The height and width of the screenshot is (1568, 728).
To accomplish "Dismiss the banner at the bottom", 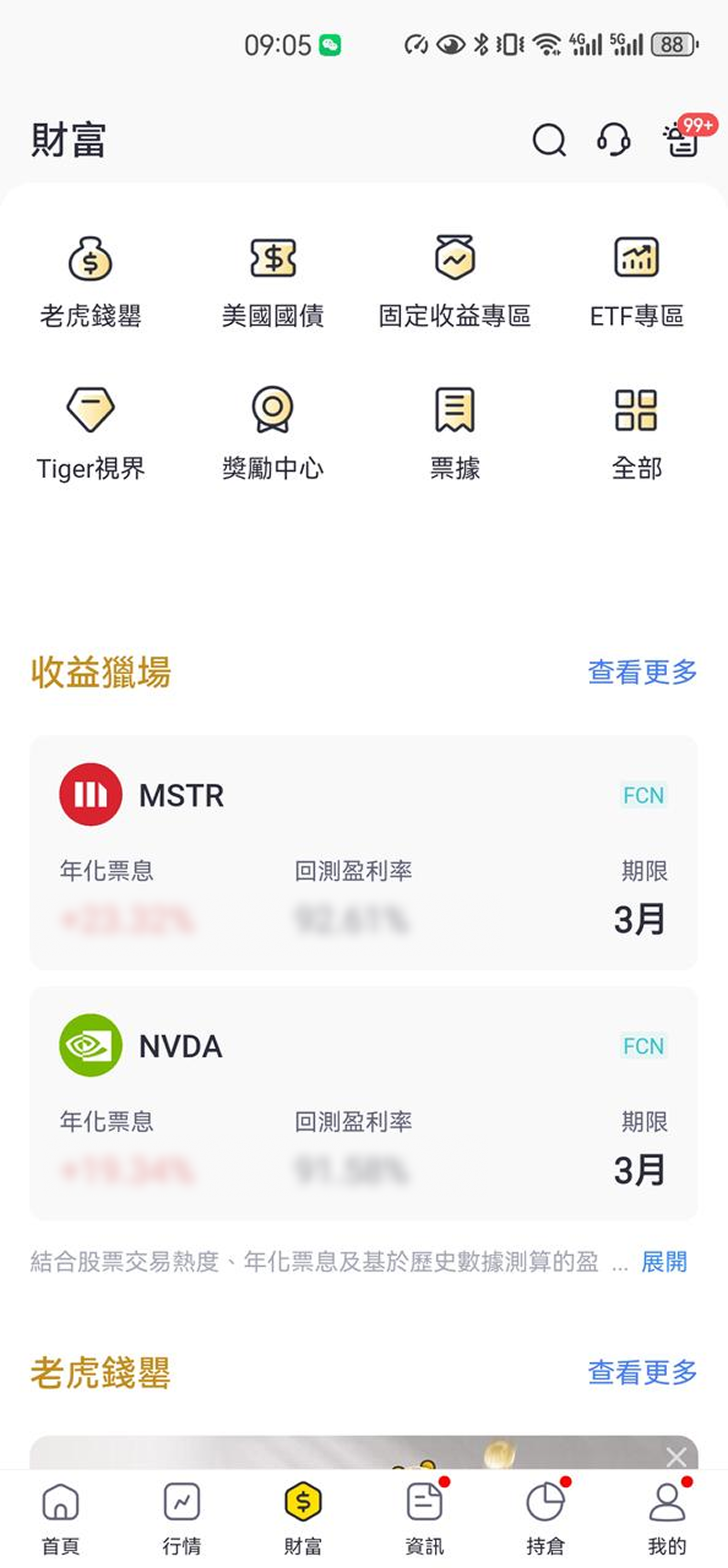I will [676, 1457].
